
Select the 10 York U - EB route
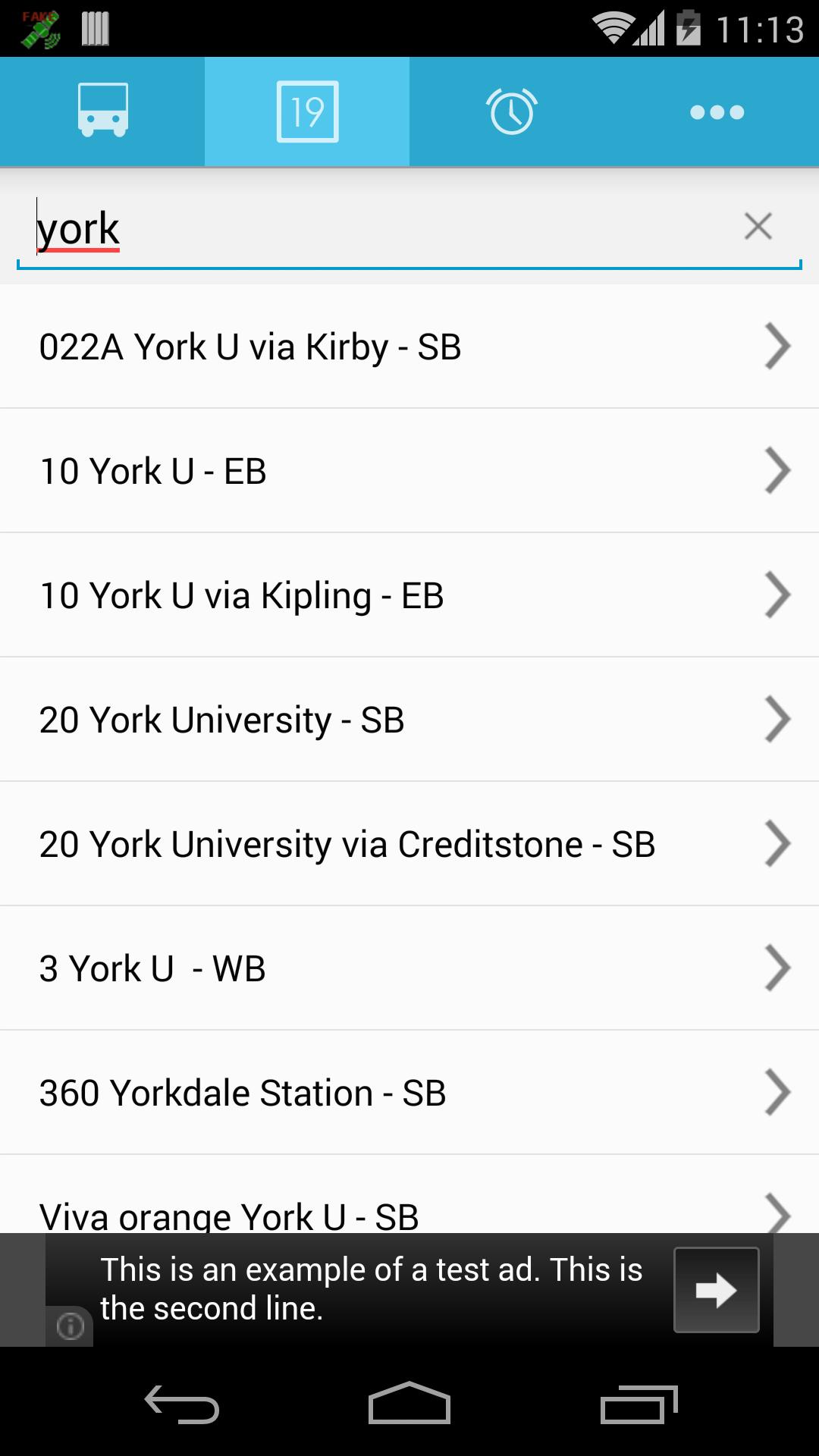[409, 470]
